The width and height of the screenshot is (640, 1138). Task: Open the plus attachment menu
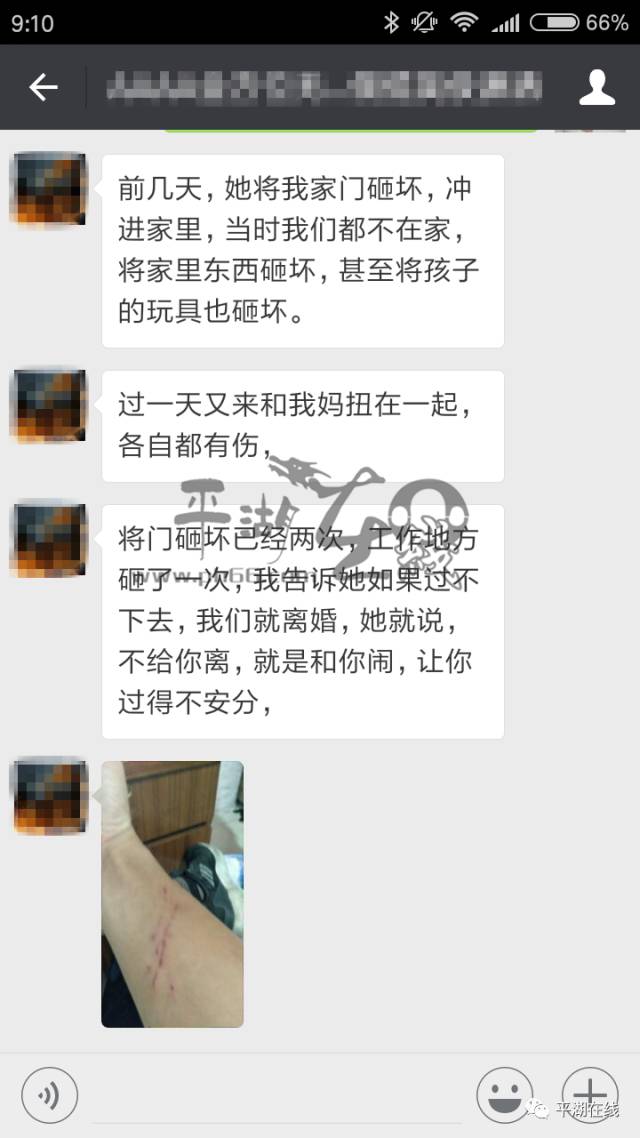click(590, 1094)
